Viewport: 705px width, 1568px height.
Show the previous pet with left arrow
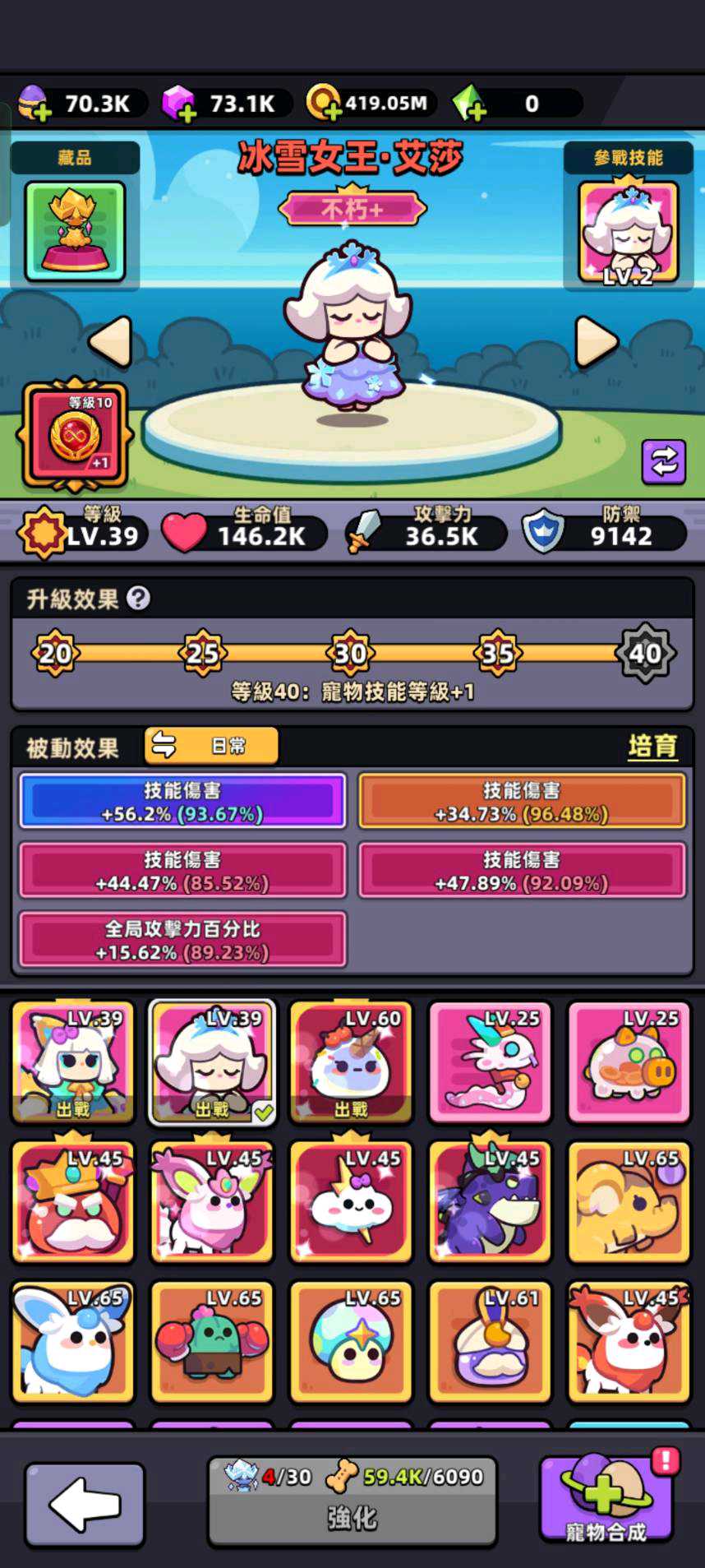pyautogui.click(x=111, y=341)
